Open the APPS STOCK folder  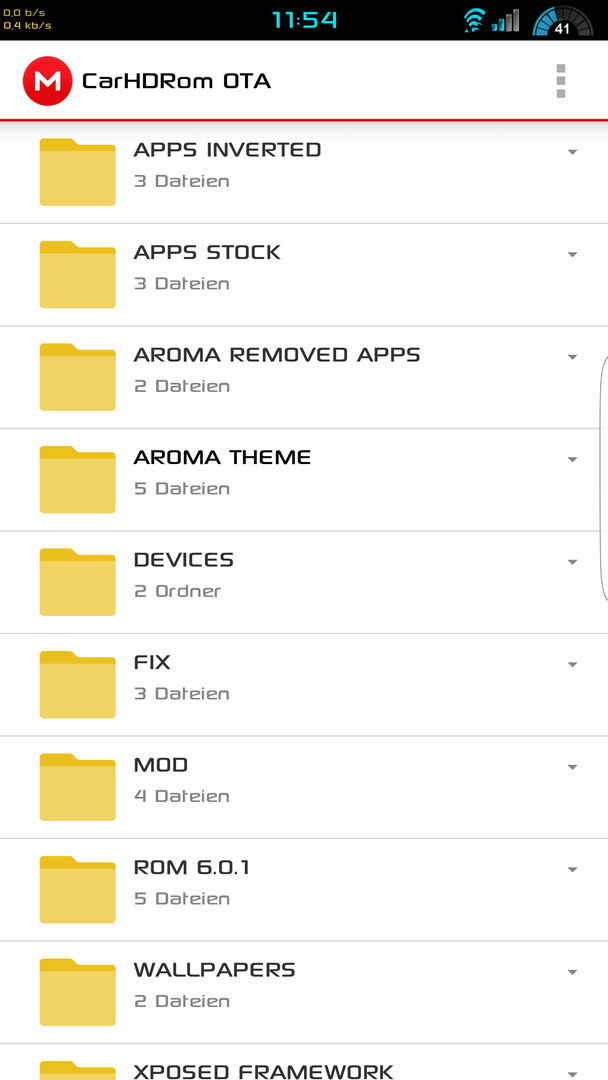pos(304,275)
